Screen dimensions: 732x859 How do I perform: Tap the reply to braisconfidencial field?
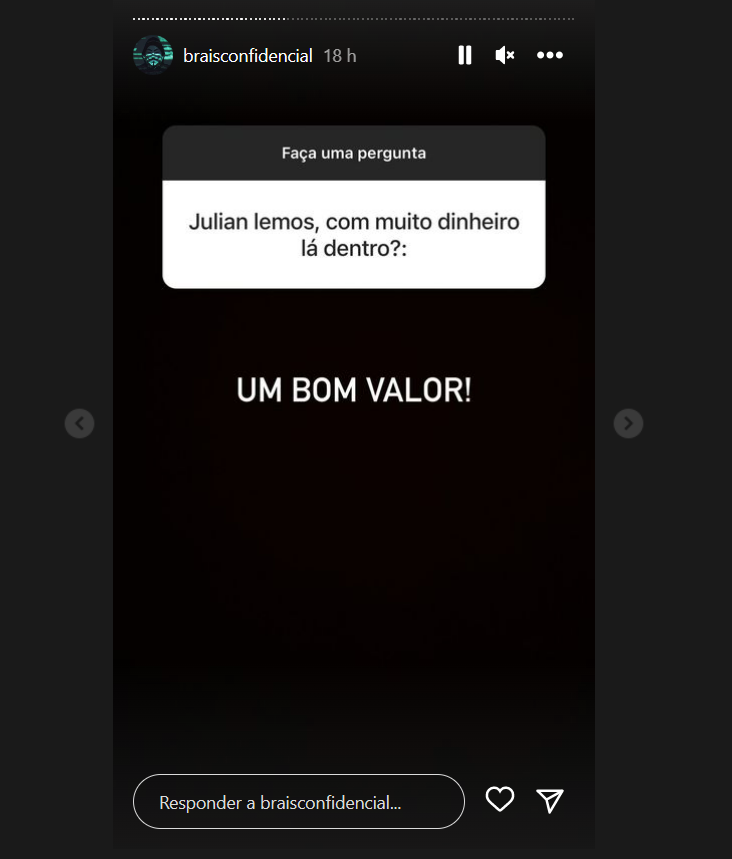coord(298,802)
